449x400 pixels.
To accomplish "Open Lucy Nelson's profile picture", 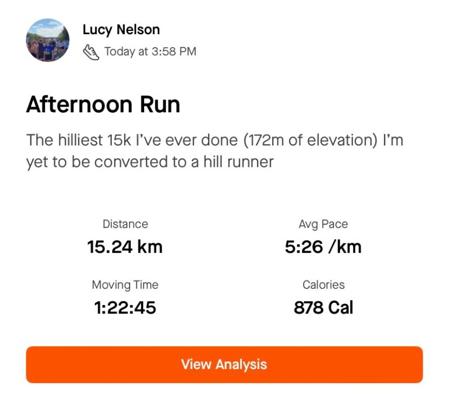I will [x=48, y=40].
